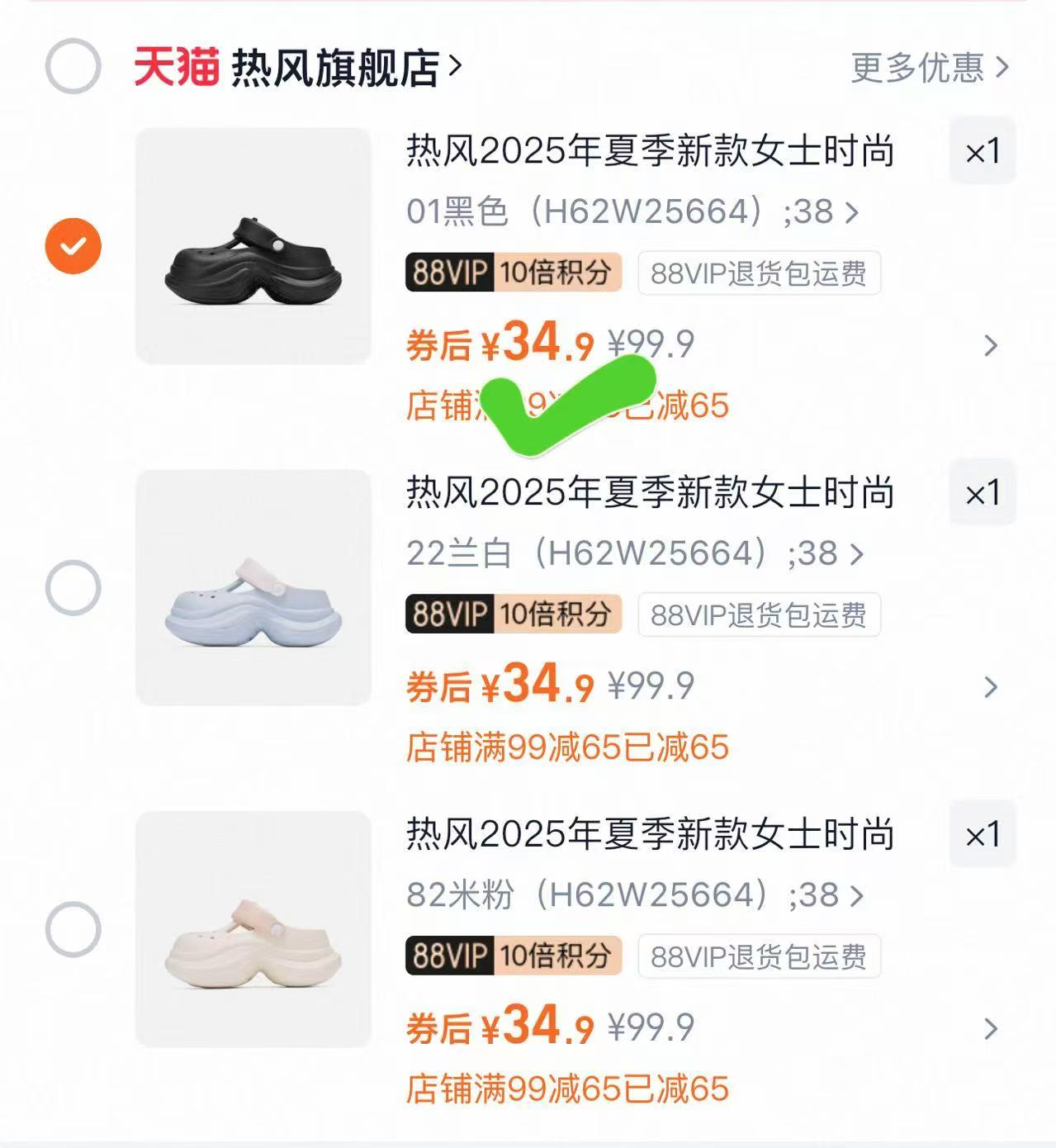The image size is (1056, 1148).
Task: Open the SKU selector showing 22兰白 size 38
Action: 633,554
